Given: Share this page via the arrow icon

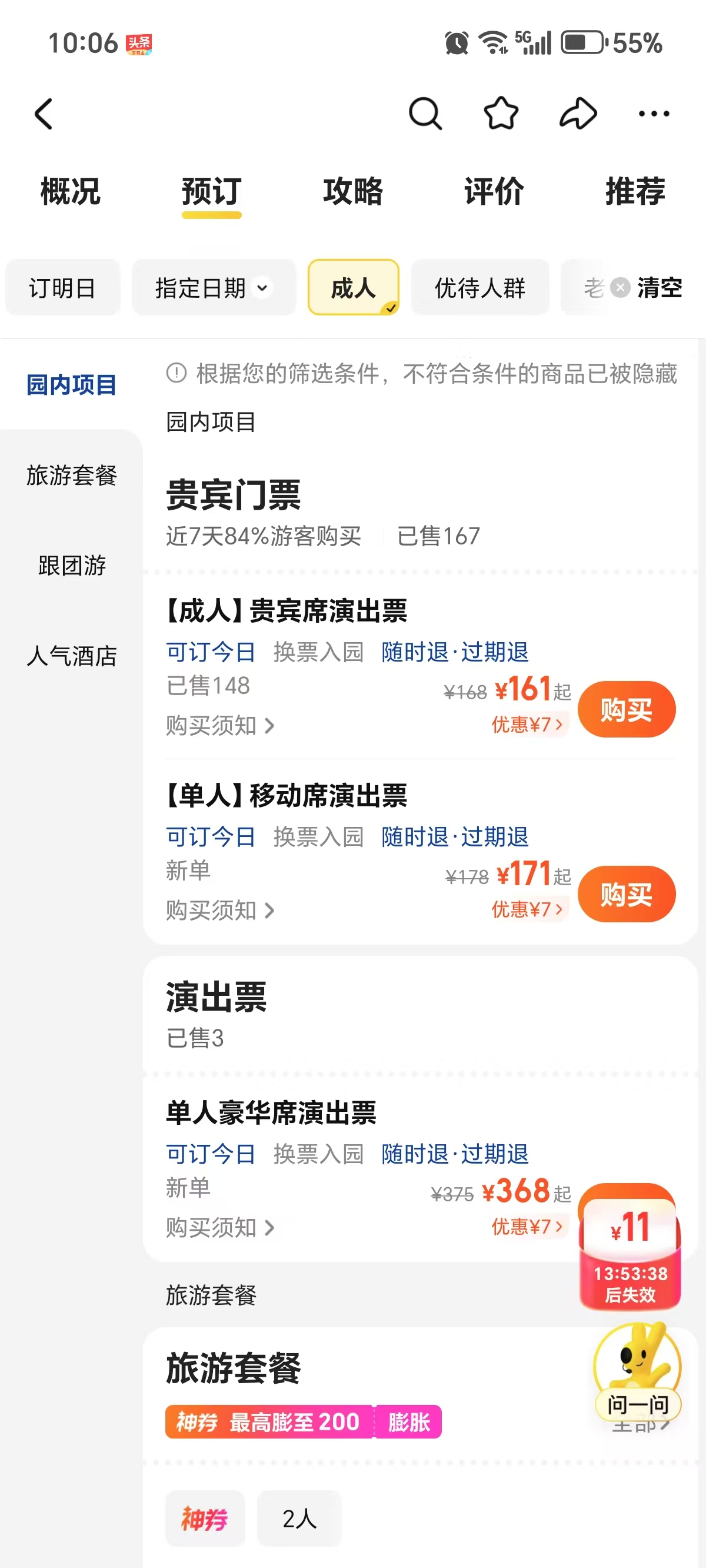Looking at the screenshot, I should [x=578, y=114].
